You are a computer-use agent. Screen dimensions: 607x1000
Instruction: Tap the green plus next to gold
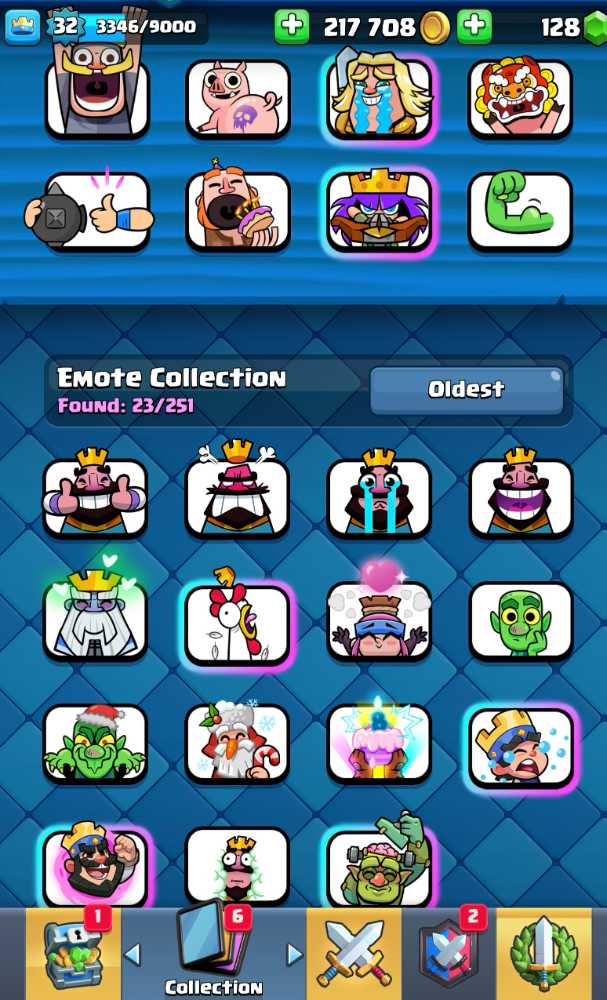pyautogui.click(x=291, y=27)
